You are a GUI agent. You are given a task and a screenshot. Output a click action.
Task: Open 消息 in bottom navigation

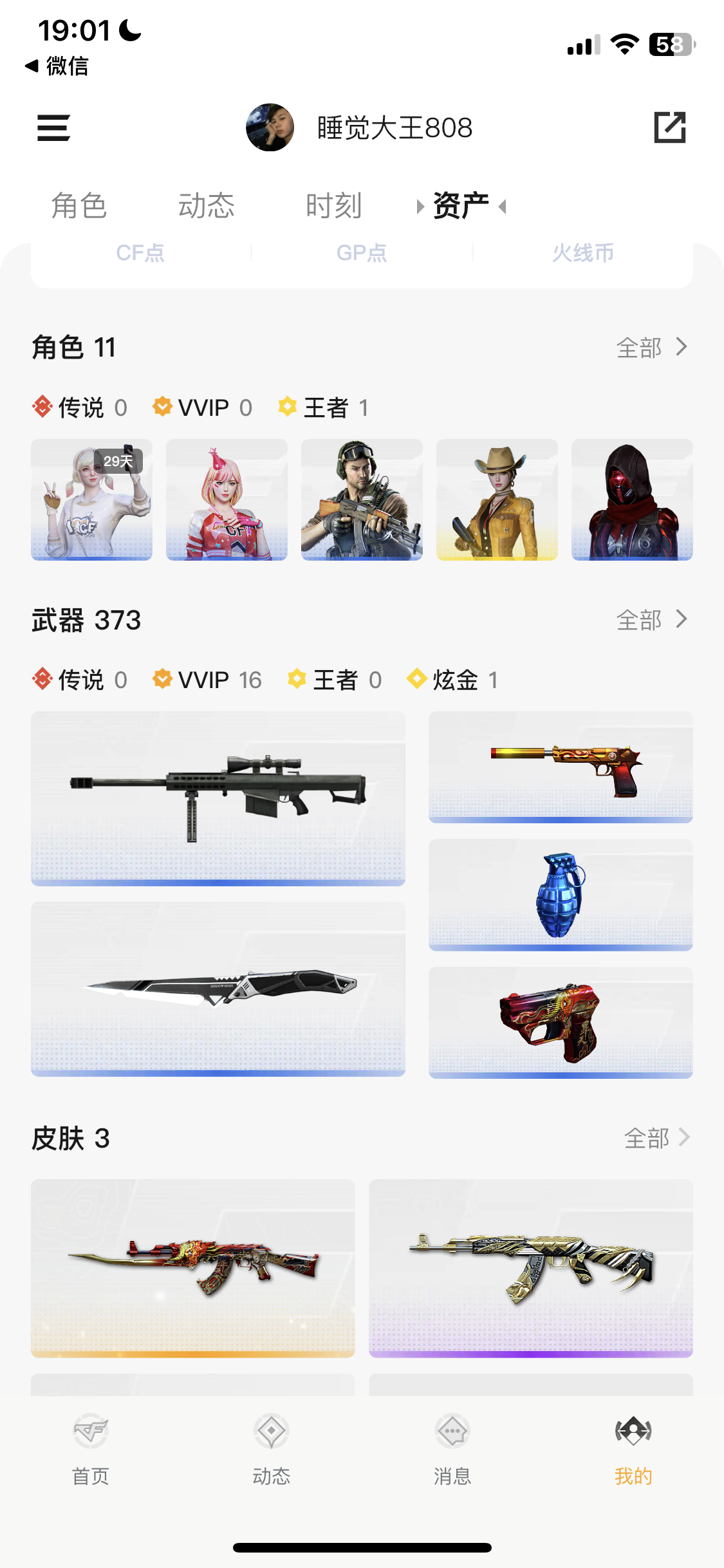pos(452,1450)
